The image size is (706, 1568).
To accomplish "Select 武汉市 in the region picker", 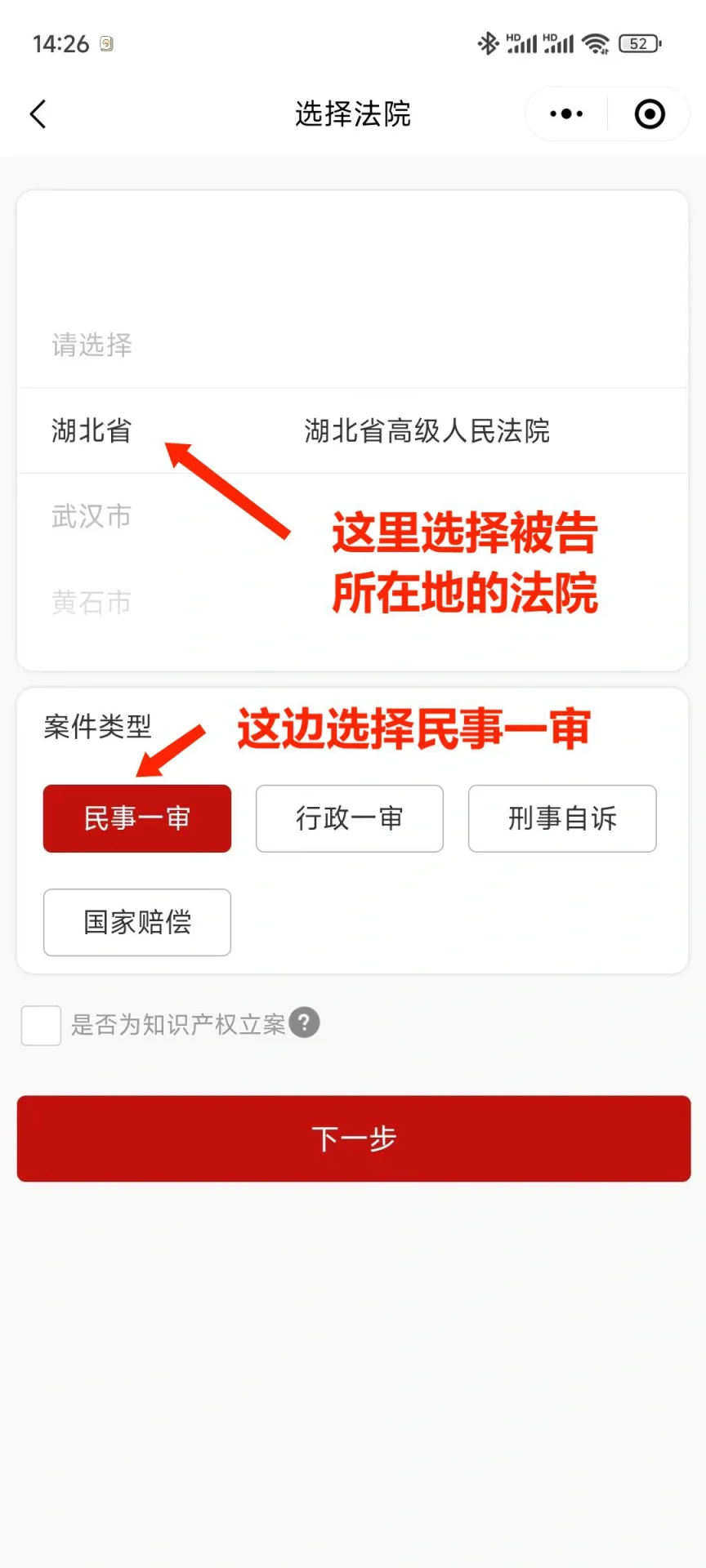I will (92, 516).
